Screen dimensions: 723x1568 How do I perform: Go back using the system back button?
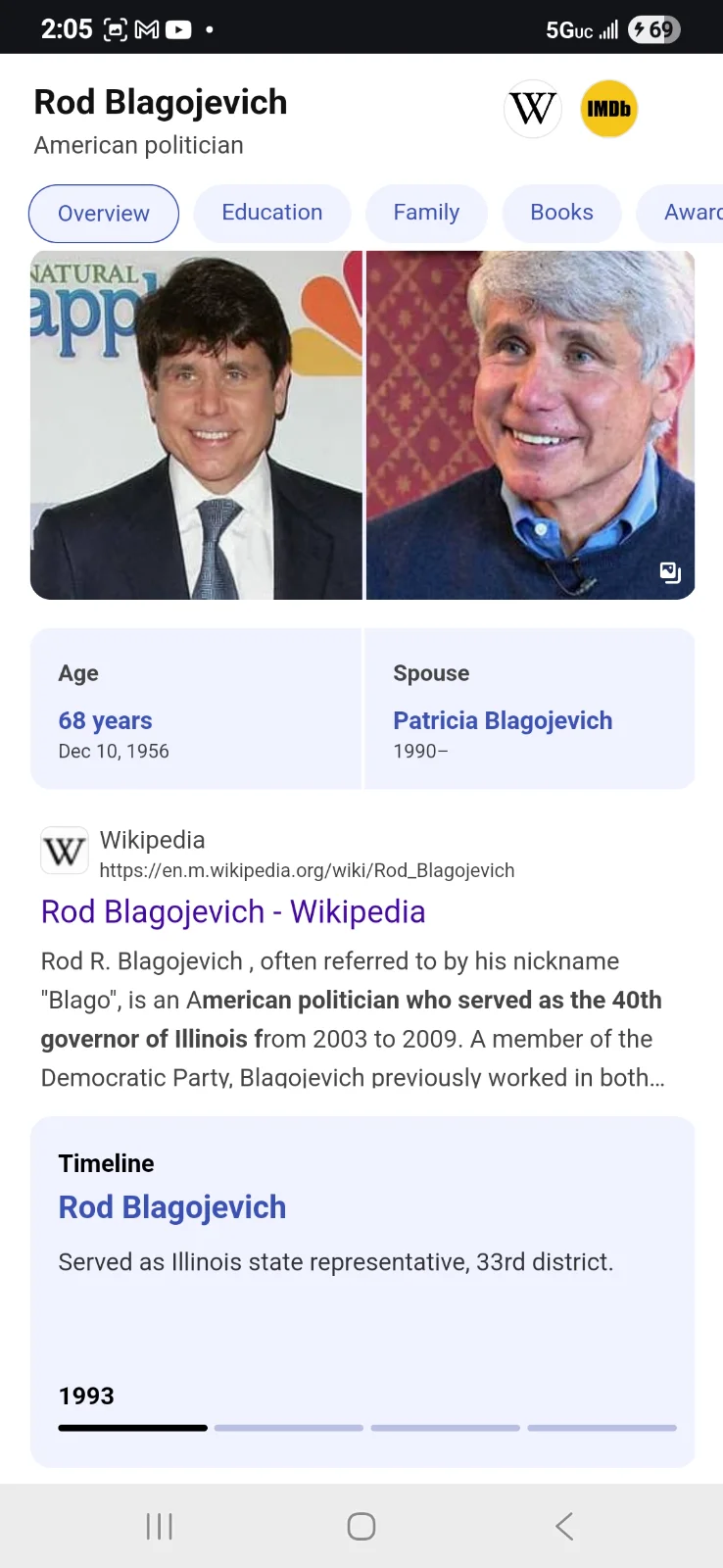(564, 1526)
